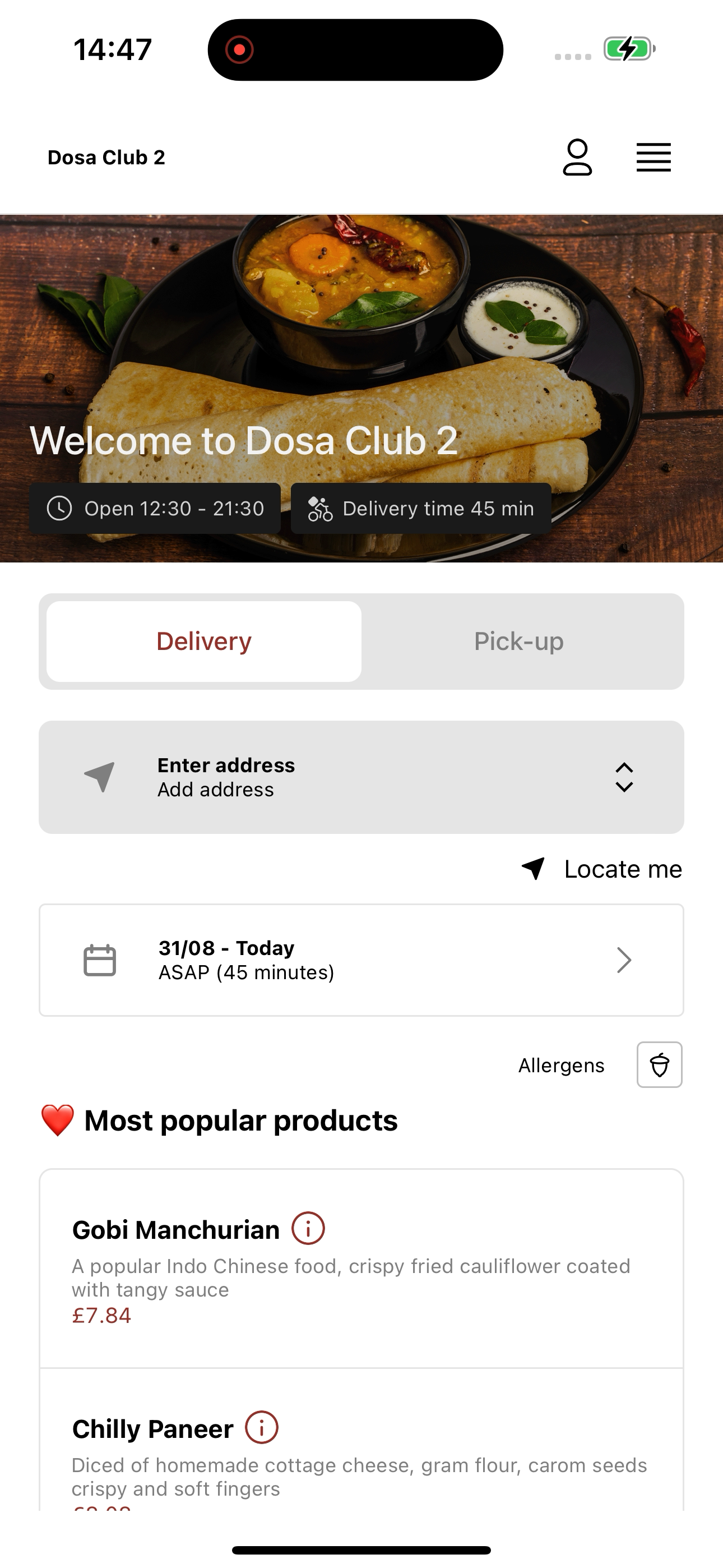Change the 31/08 Today ASAP delivery time
This screenshot has height=1568, width=723.
[x=361, y=960]
